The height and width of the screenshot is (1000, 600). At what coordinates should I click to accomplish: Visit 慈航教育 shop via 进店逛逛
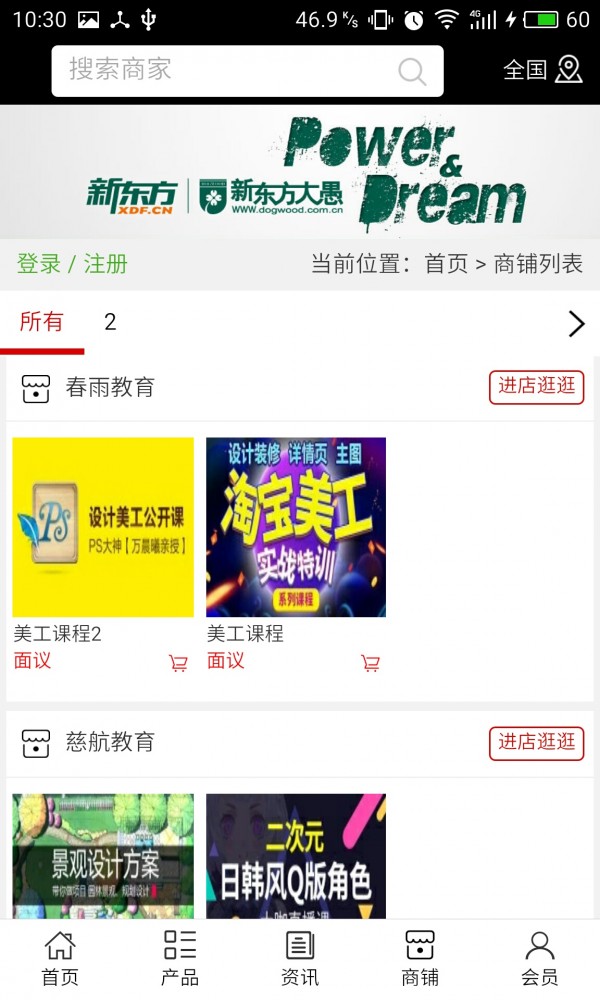tap(536, 743)
